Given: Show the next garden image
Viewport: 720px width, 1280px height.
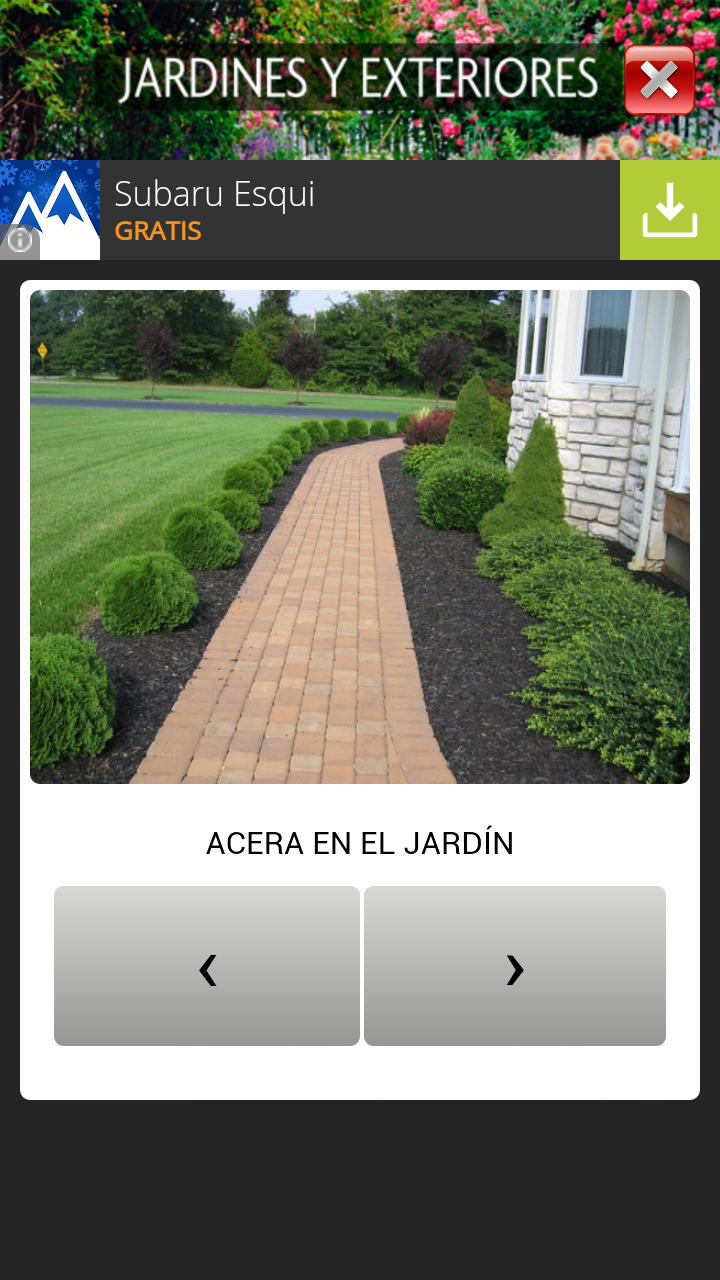Looking at the screenshot, I should (x=515, y=966).
